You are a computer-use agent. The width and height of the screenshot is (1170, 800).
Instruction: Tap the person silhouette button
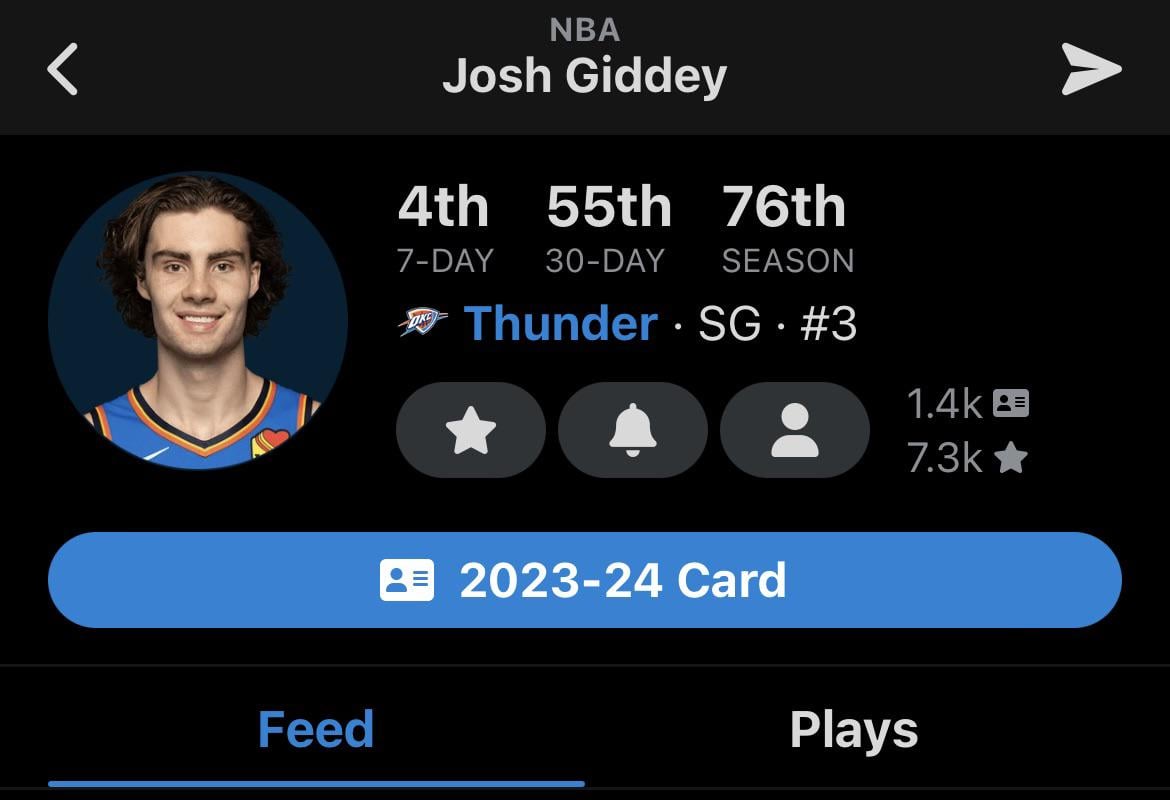click(x=795, y=430)
